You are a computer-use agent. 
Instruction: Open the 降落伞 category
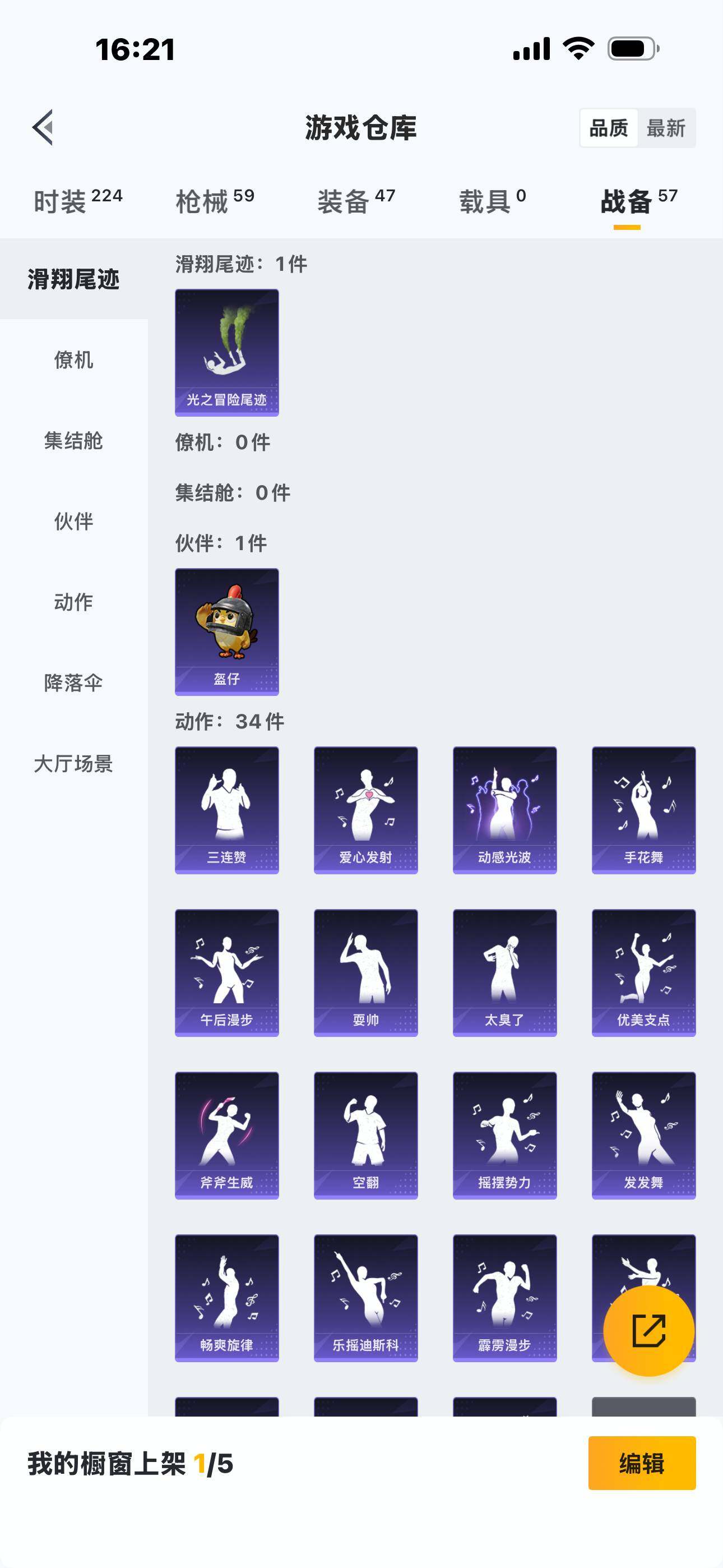click(73, 683)
